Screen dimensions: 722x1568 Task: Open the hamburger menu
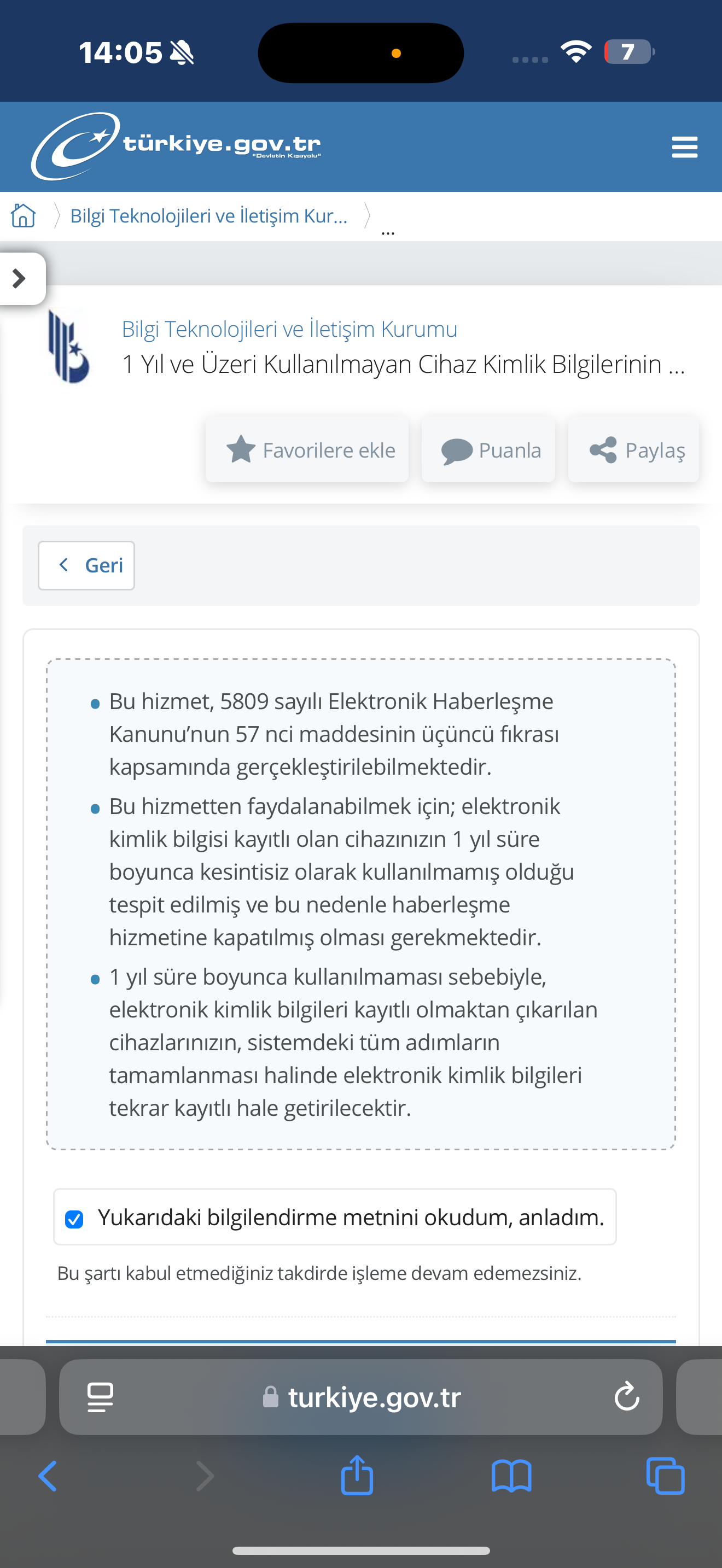[684, 147]
